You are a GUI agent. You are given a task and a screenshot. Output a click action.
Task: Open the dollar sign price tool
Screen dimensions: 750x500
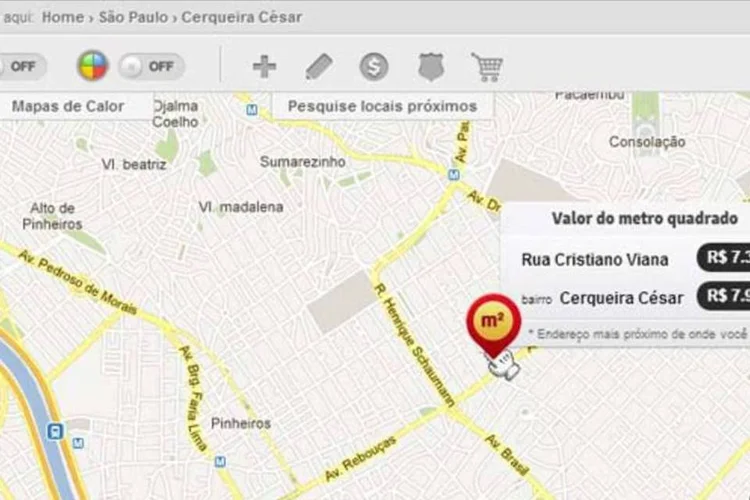pyautogui.click(x=374, y=67)
